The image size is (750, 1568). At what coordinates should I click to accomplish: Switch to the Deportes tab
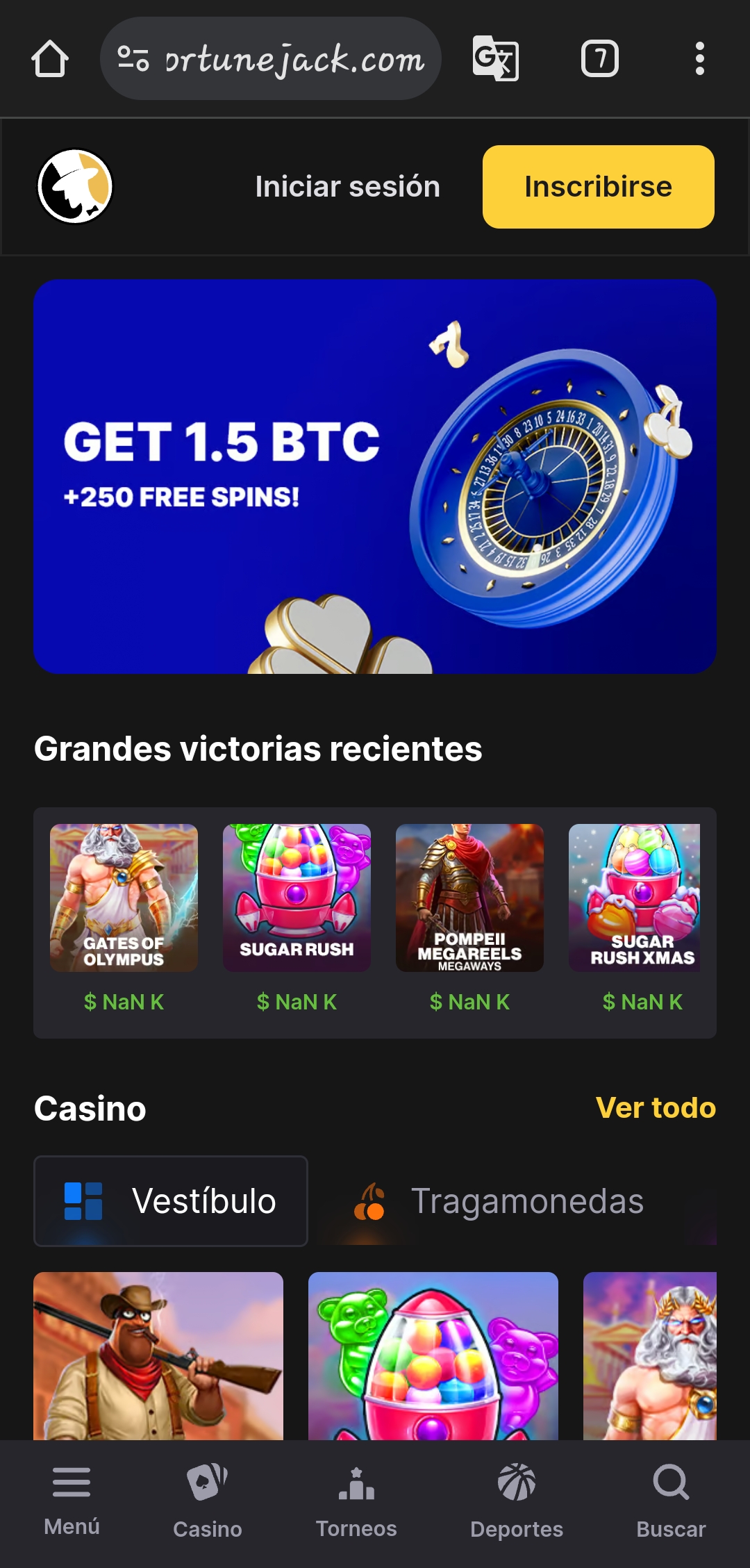click(x=517, y=1501)
